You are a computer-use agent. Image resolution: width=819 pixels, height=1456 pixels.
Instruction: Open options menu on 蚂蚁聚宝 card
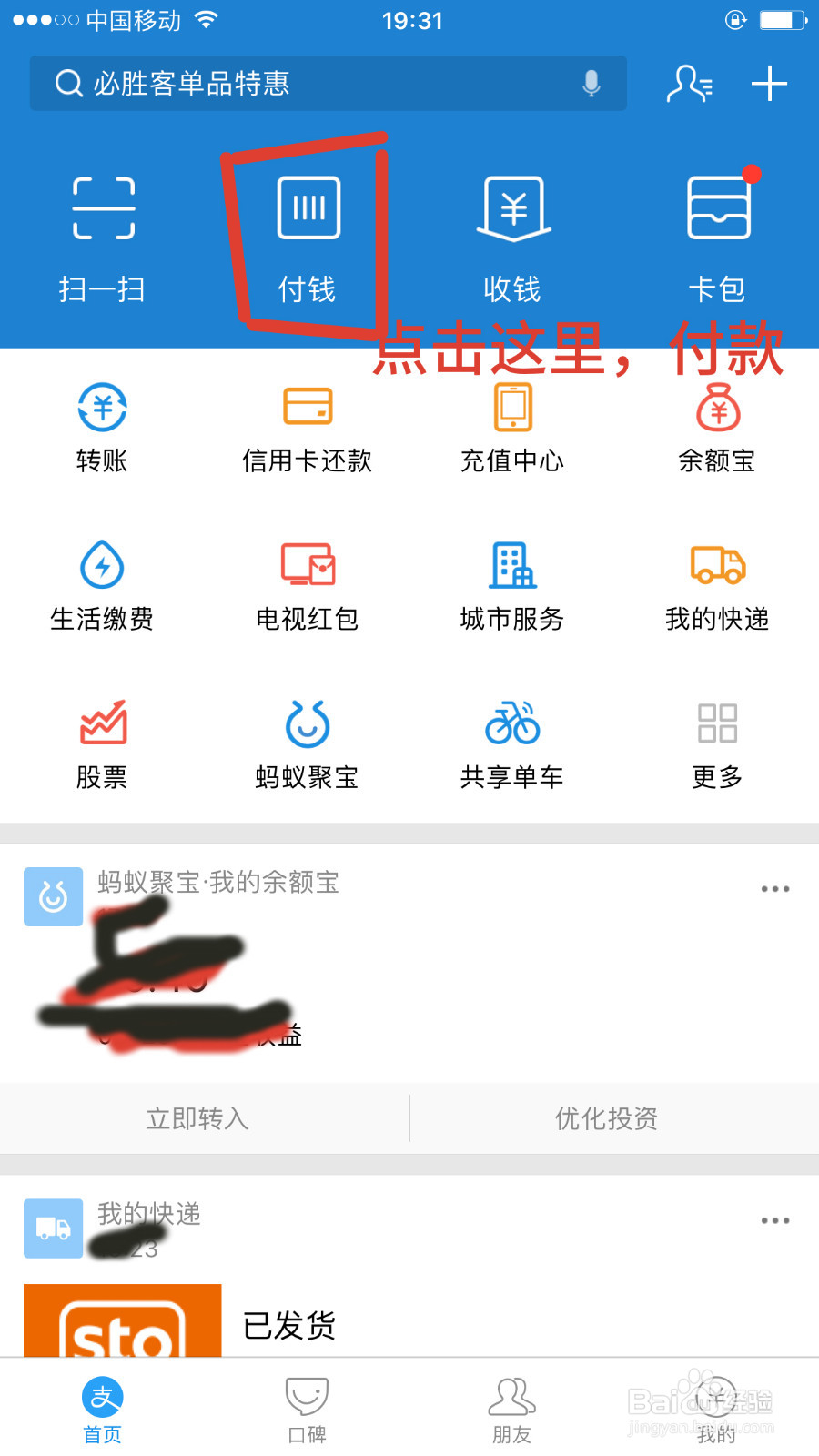click(774, 887)
